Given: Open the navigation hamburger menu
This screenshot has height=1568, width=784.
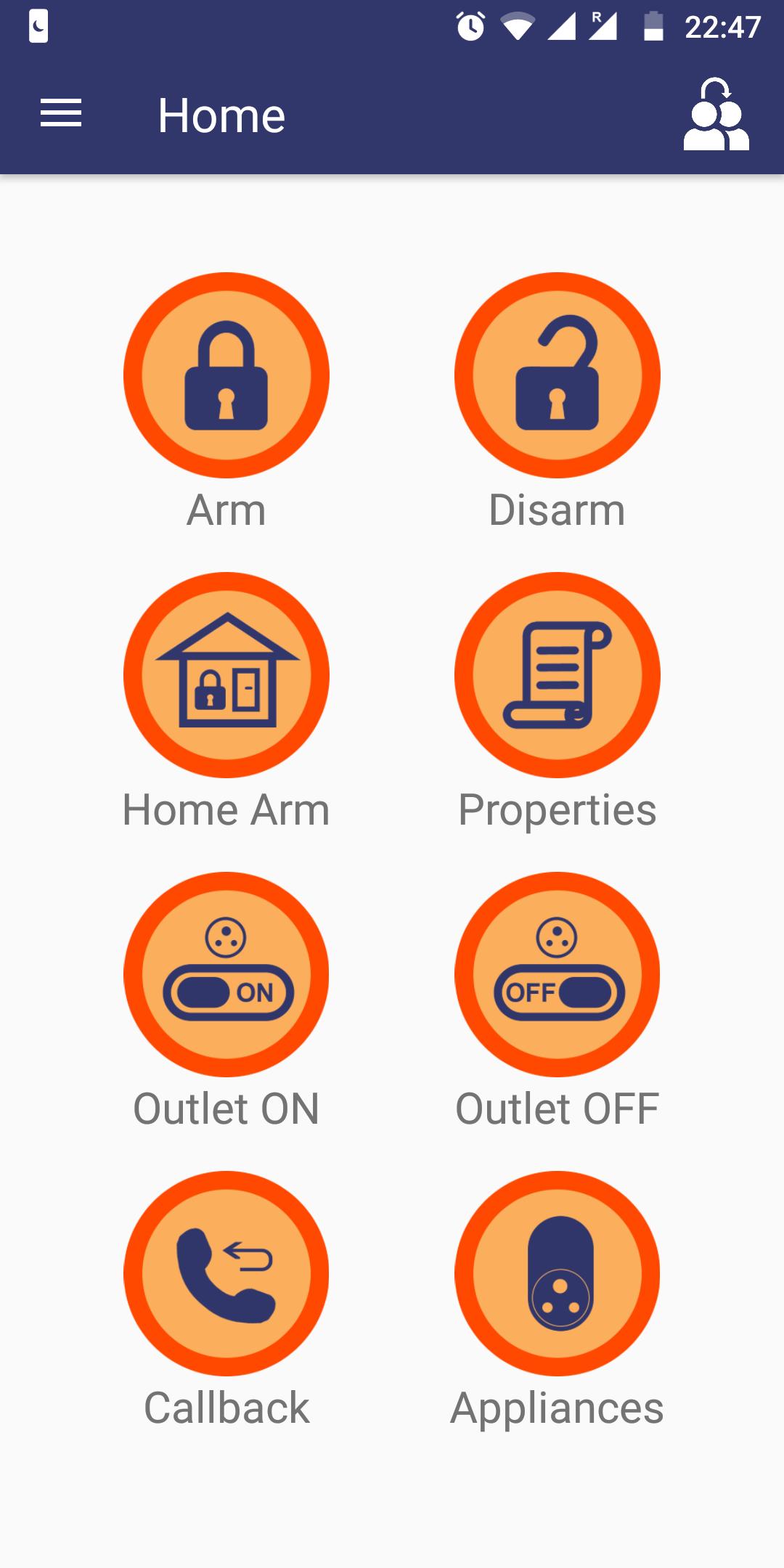Looking at the screenshot, I should (x=60, y=113).
